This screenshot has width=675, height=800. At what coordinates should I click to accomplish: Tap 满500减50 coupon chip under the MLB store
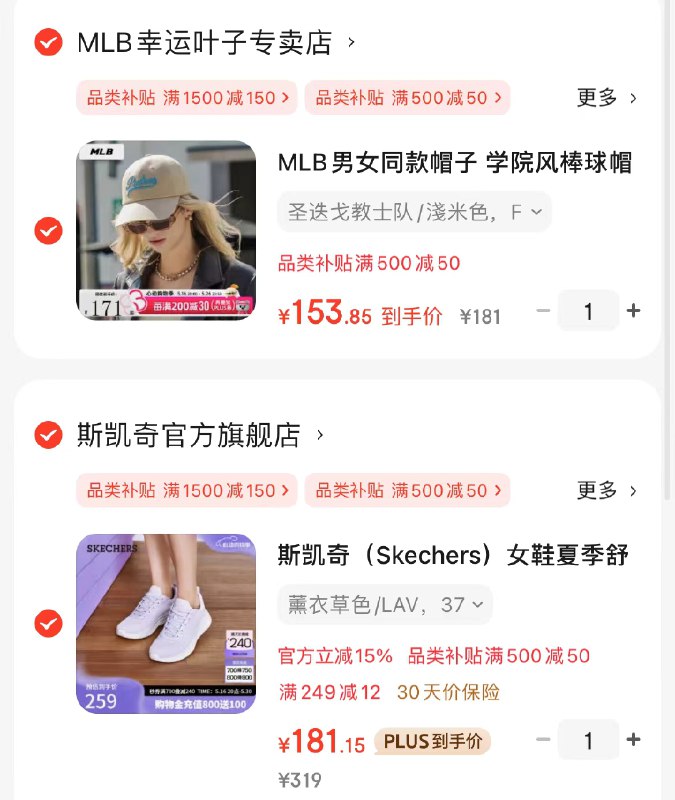coord(407,98)
